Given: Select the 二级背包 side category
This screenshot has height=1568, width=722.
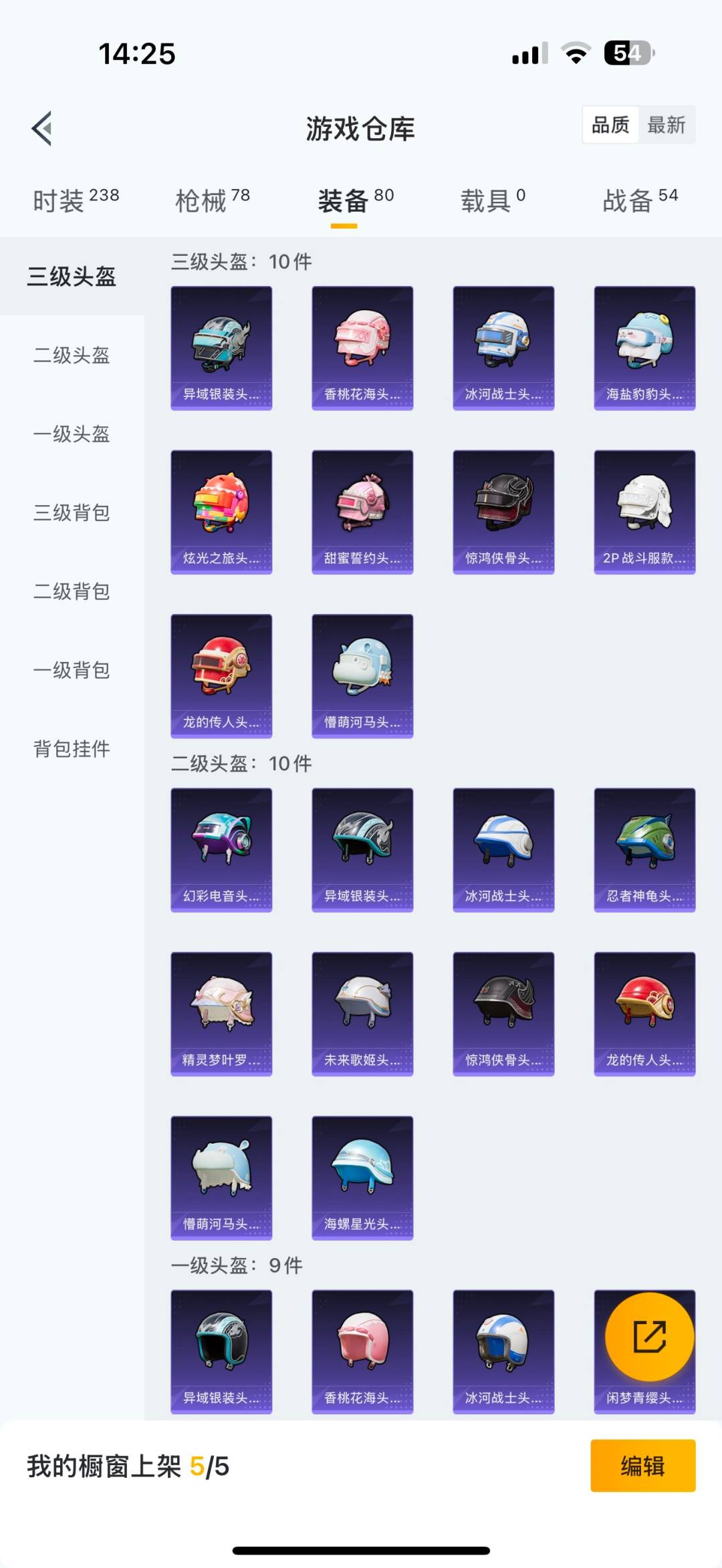Looking at the screenshot, I should (72, 591).
